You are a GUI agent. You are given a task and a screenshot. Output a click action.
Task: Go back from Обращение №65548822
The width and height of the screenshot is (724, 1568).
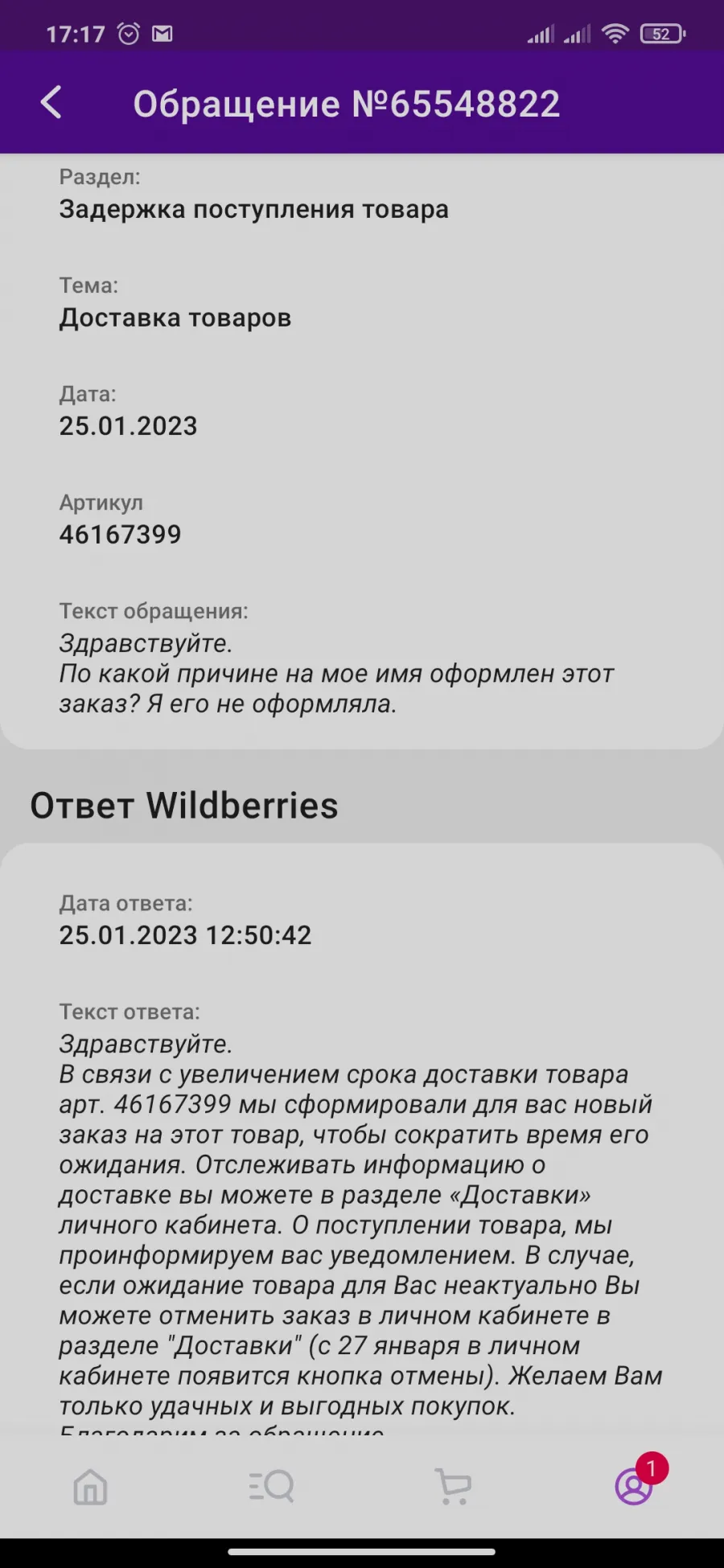coord(51,103)
